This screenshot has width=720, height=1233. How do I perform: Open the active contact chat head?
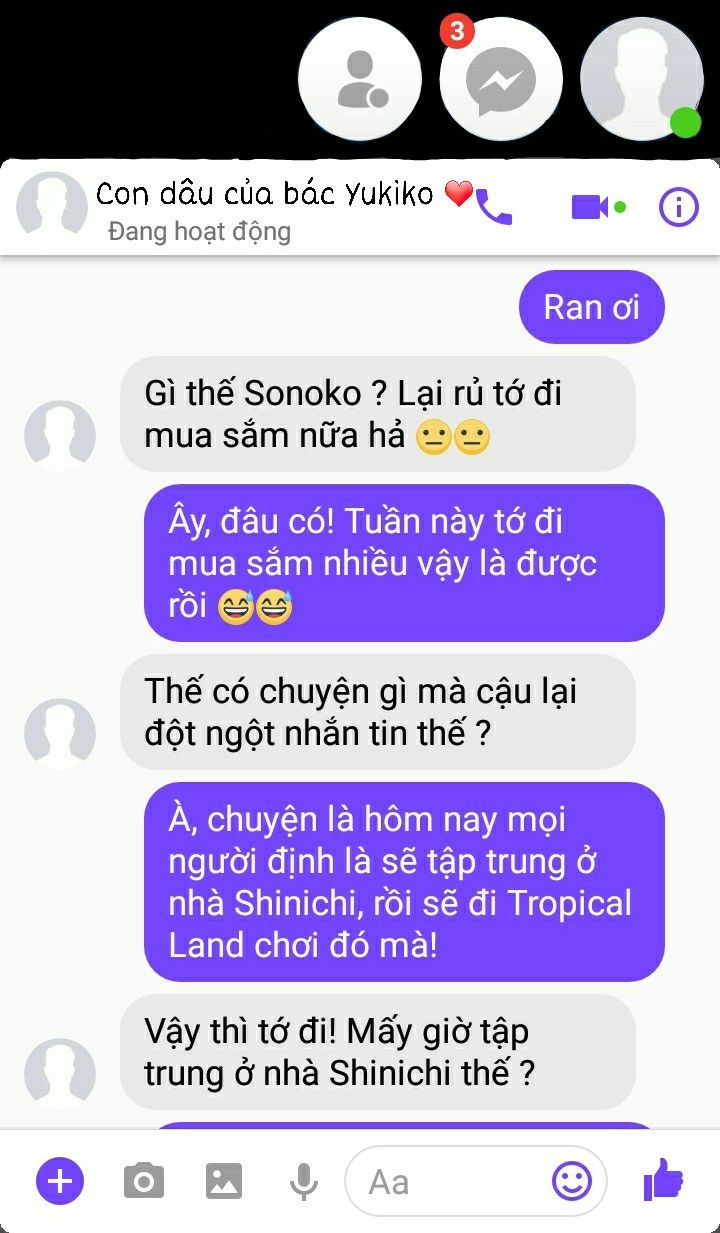641,79
